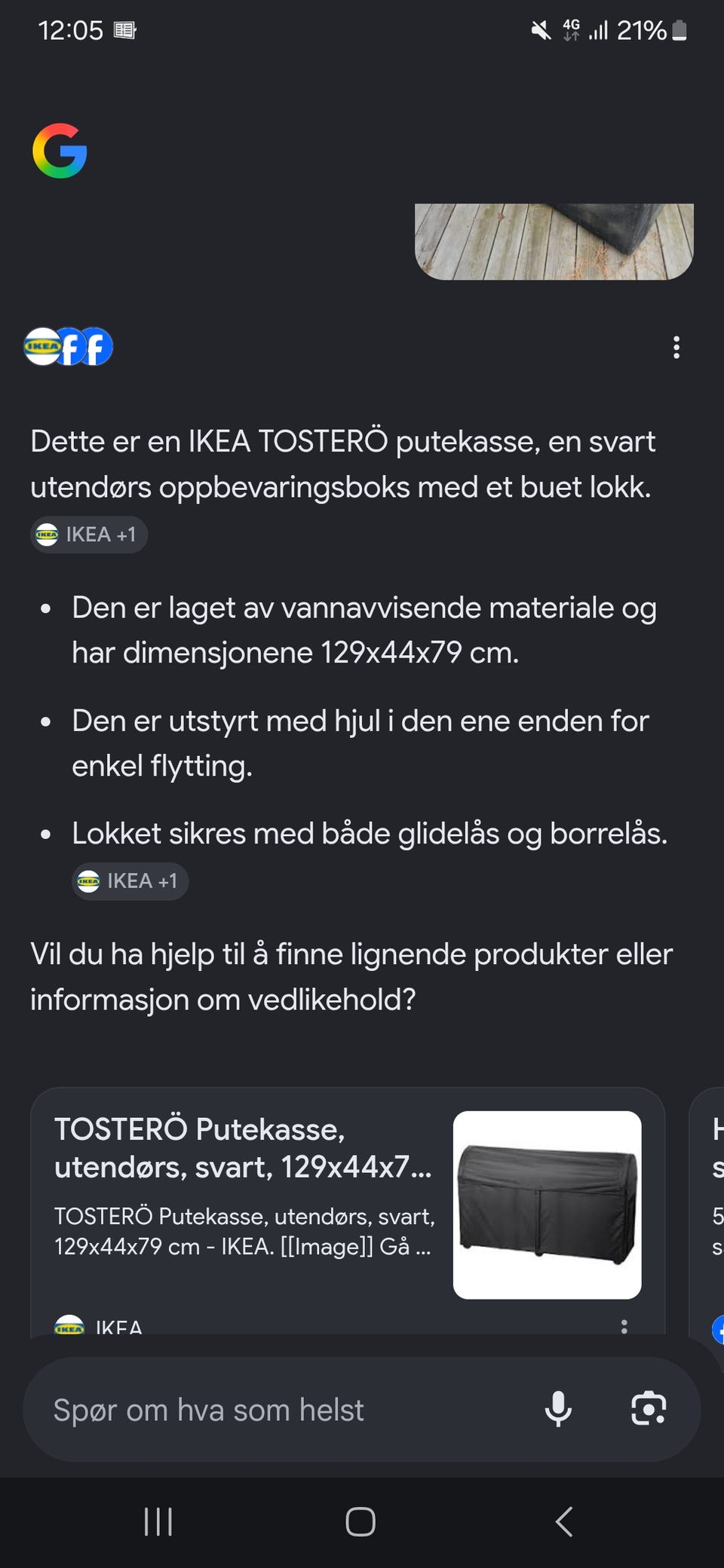Open the stacked source icons group
This screenshot has width=724, height=1568.
(x=69, y=347)
